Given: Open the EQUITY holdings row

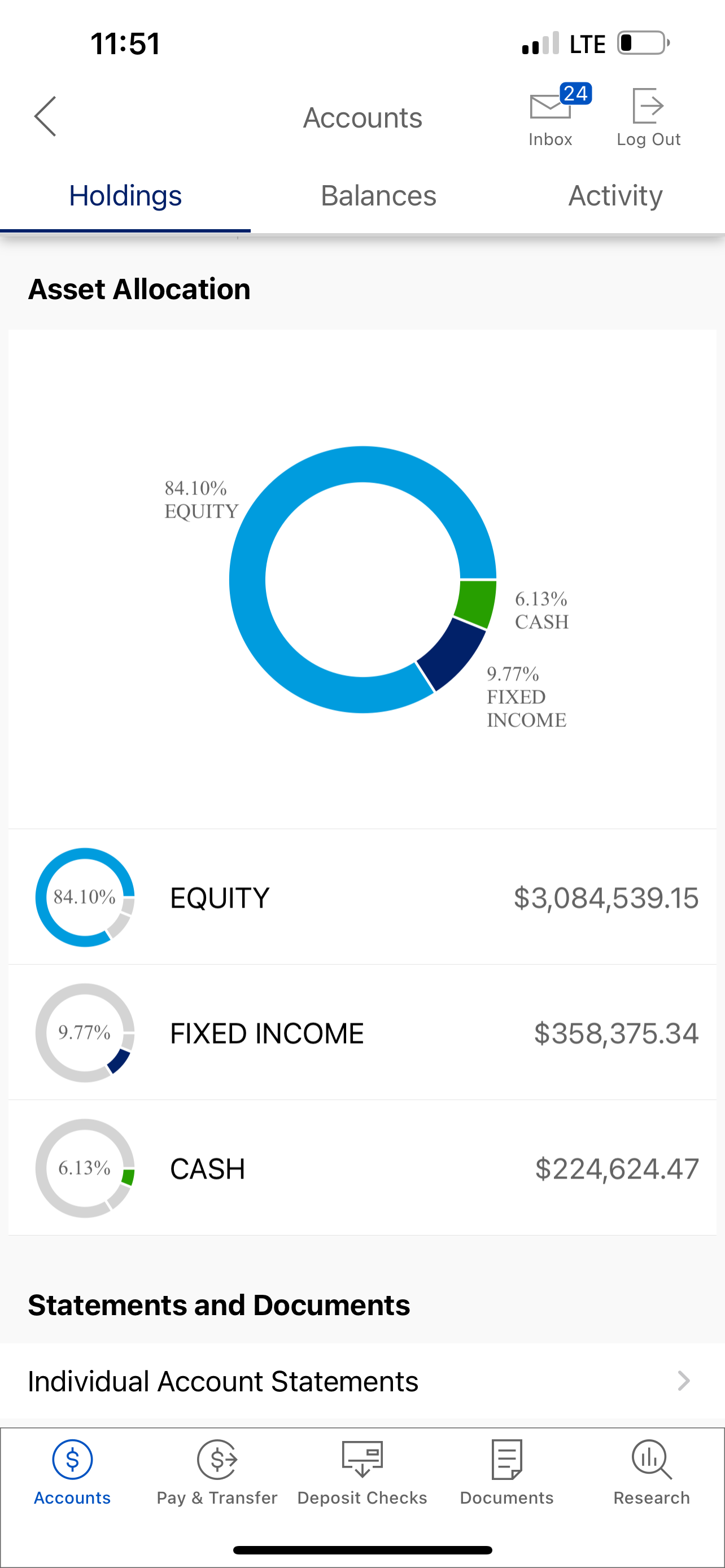Looking at the screenshot, I should 362,897.
